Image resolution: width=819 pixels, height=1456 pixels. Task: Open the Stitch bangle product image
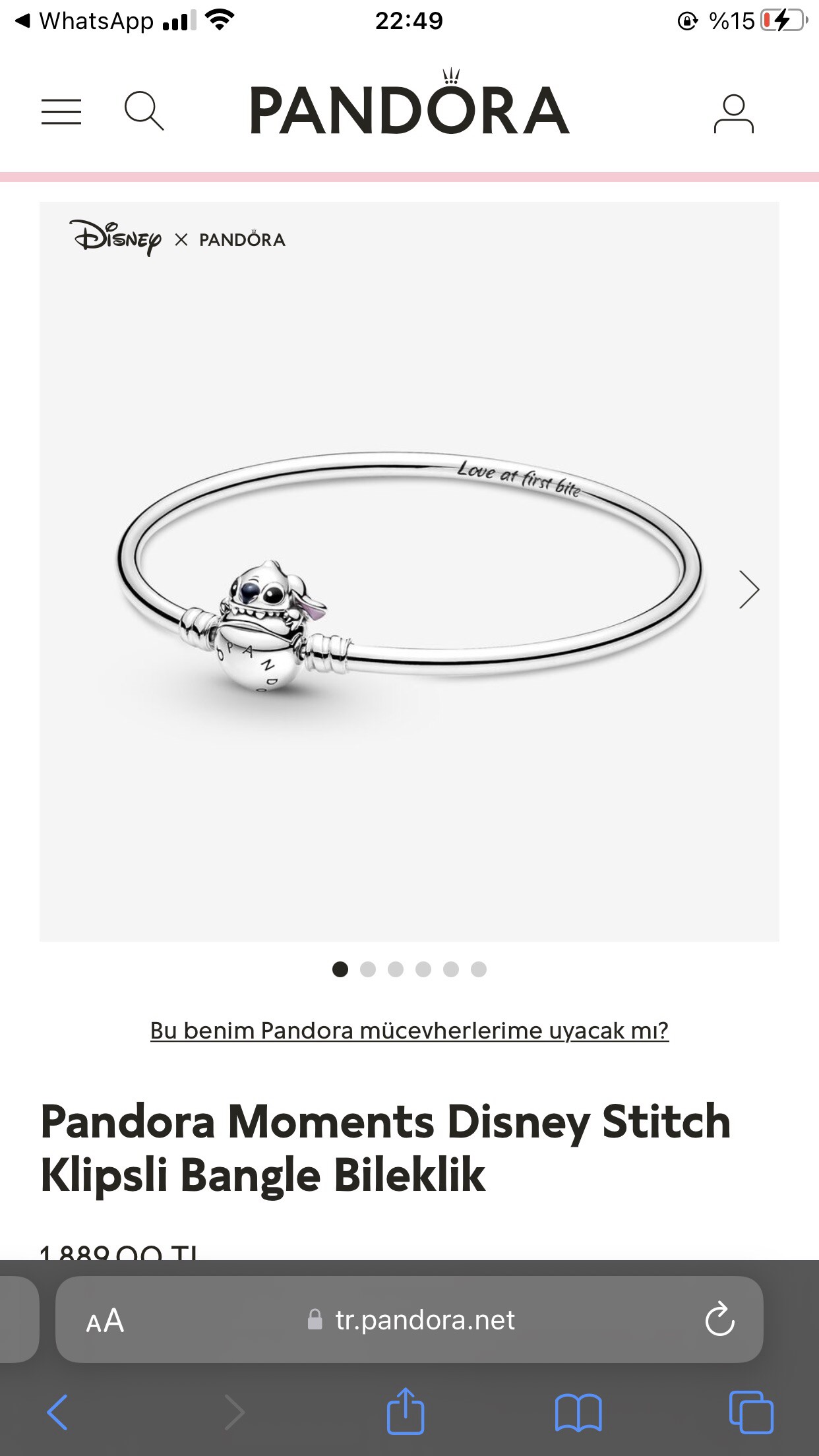[x=409, y=572]
